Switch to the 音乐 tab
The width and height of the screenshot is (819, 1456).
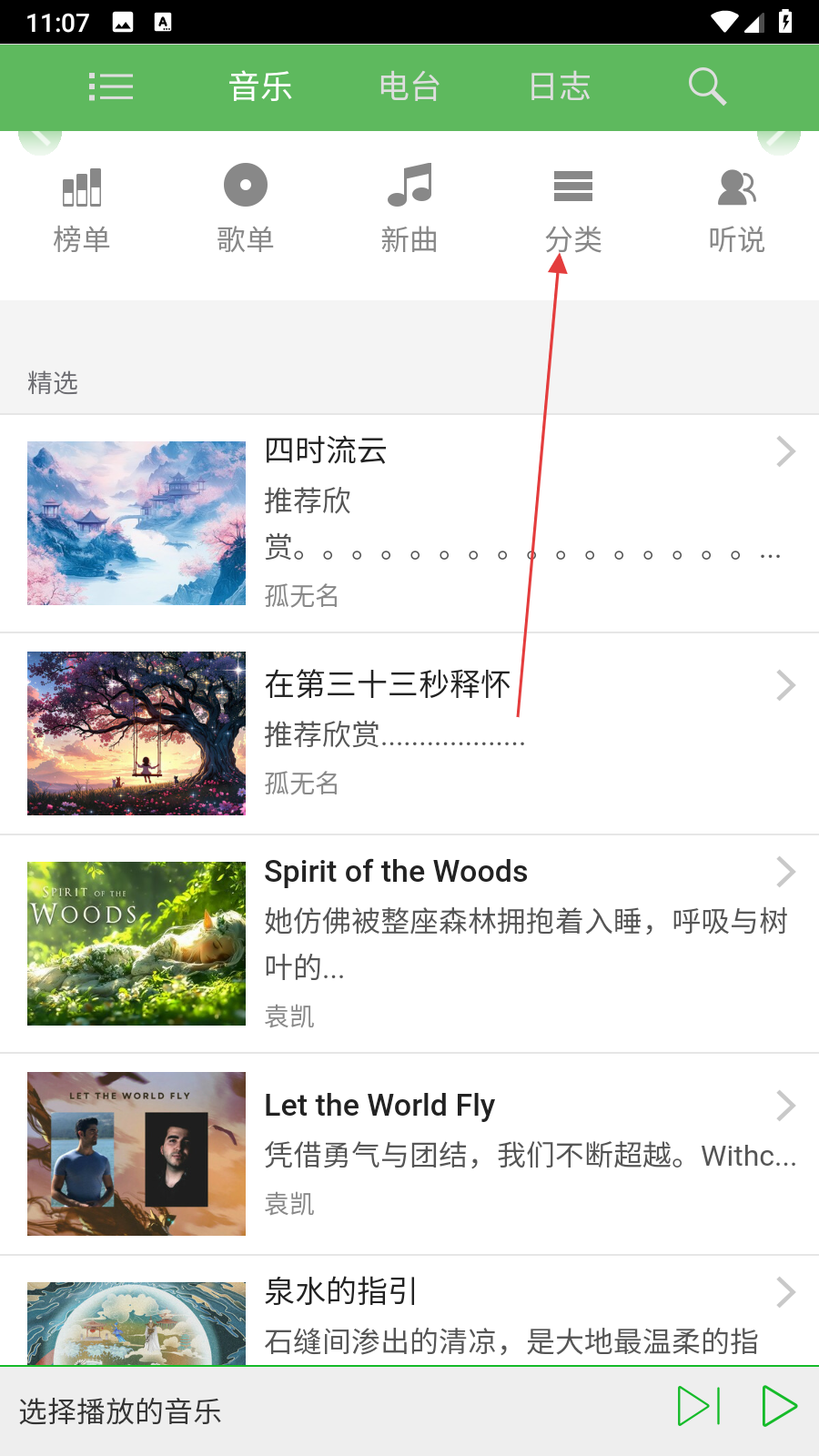point(260,87)
